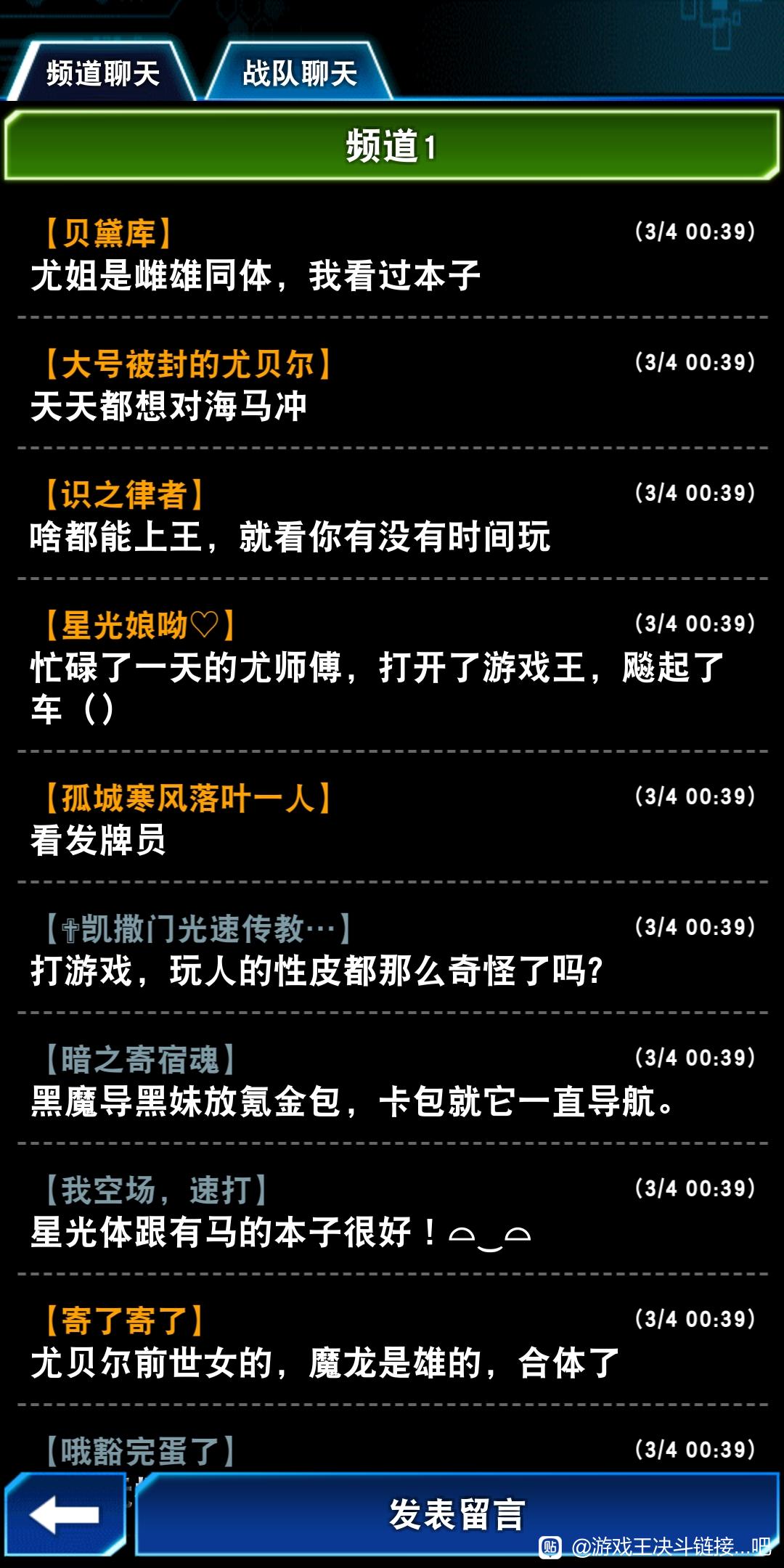Select username 识之律者

[x=123, y=494]
